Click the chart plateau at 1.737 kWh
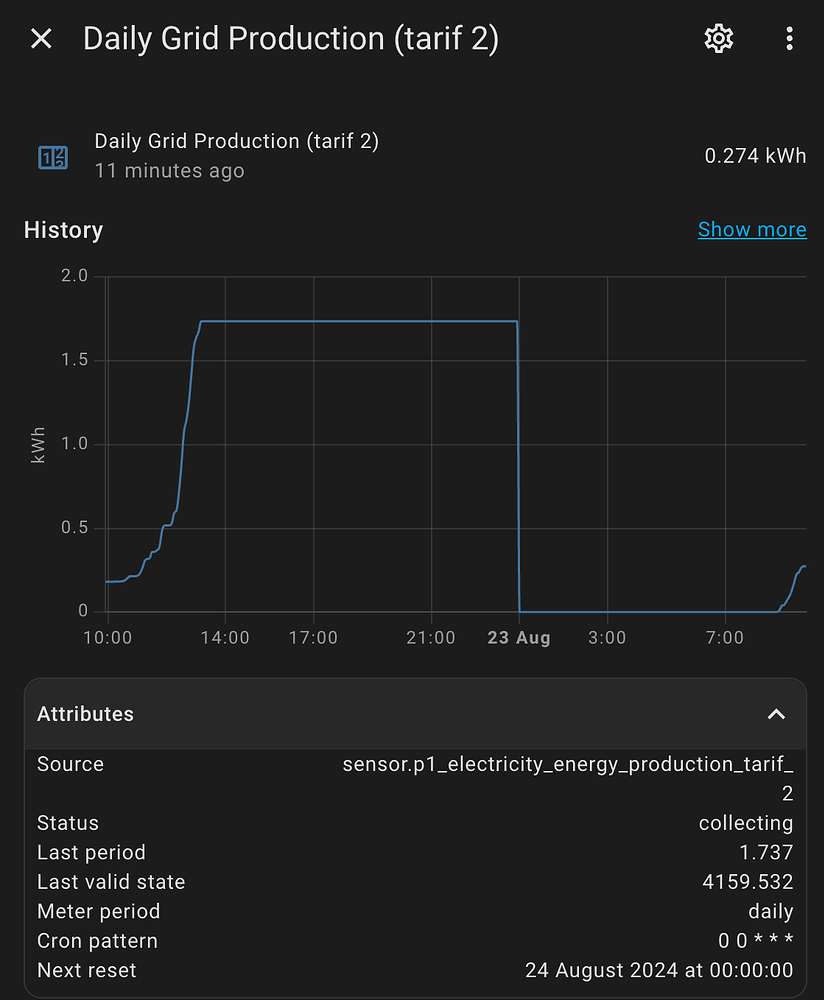Image resolution: width=824 pixels, height=1000 pixels. 360,322
